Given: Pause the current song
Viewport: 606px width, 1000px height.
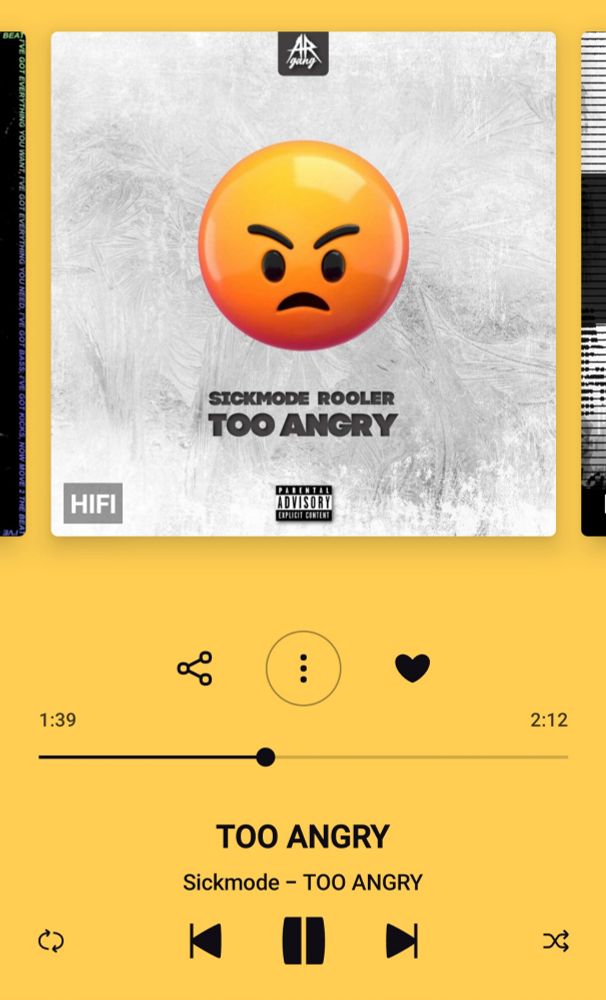Looking at the screenshot, I should click(303, 941).
